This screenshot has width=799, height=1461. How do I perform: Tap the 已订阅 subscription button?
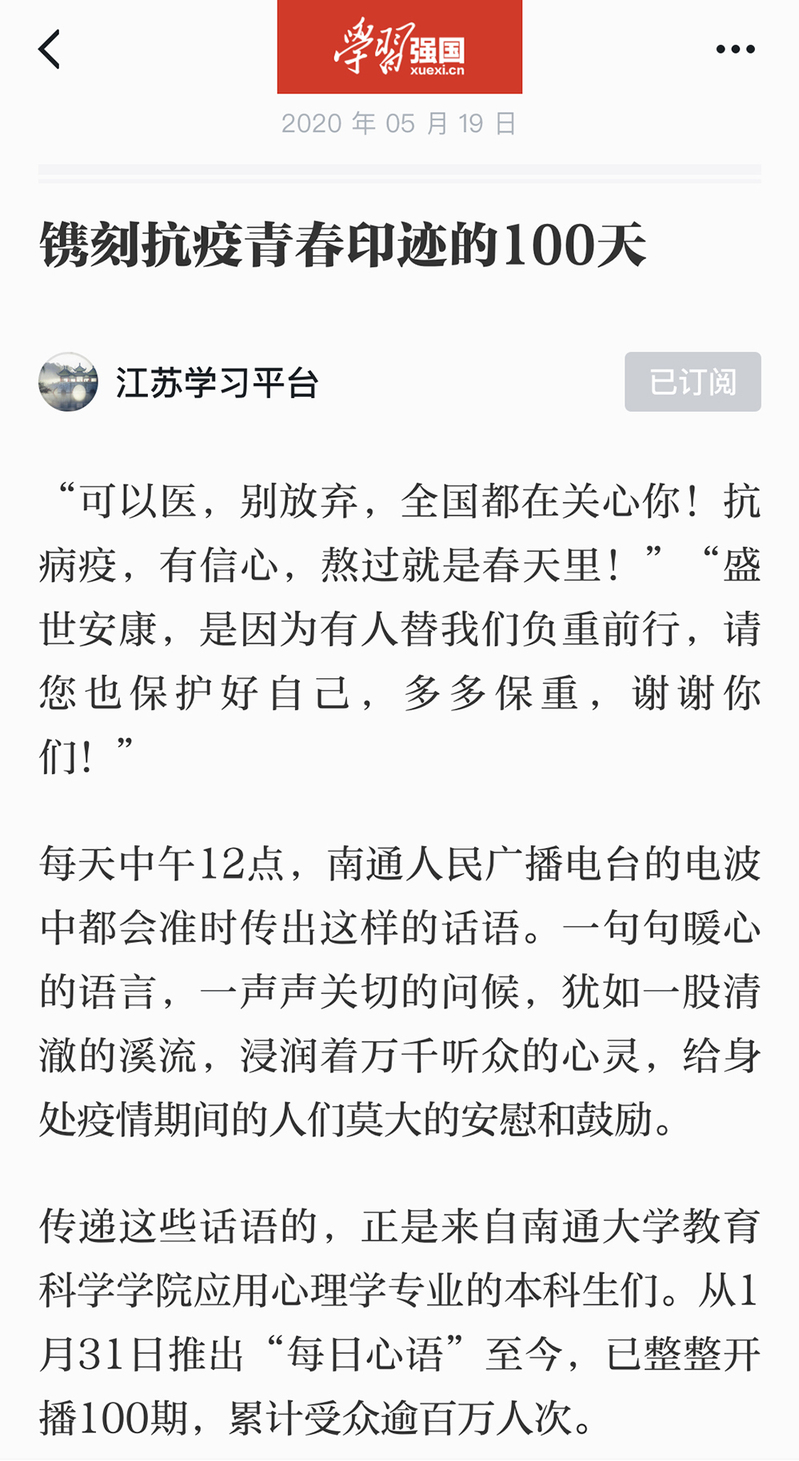(x=692, y=382)
